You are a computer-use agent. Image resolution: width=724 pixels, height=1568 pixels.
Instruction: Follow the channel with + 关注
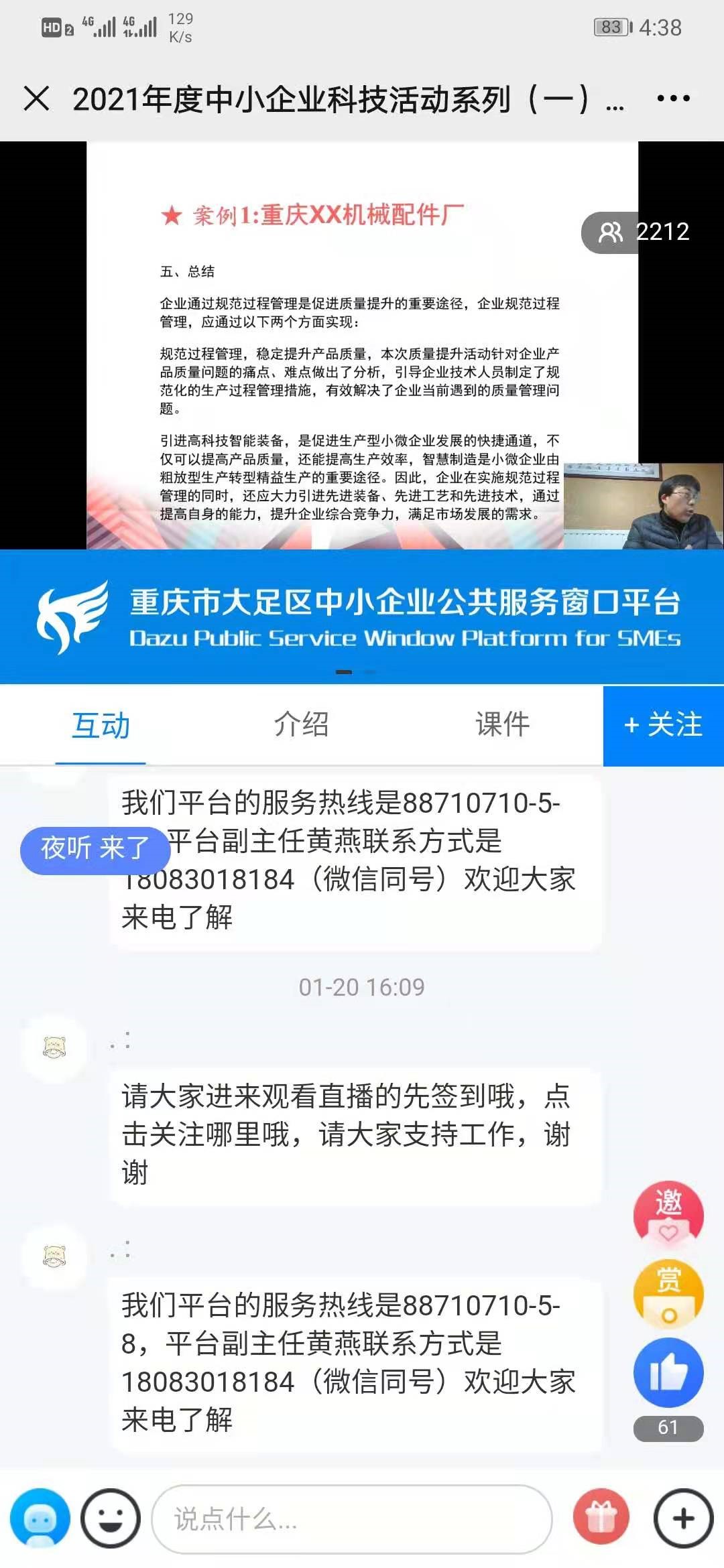pyautogui.click(x=663, y=725)
